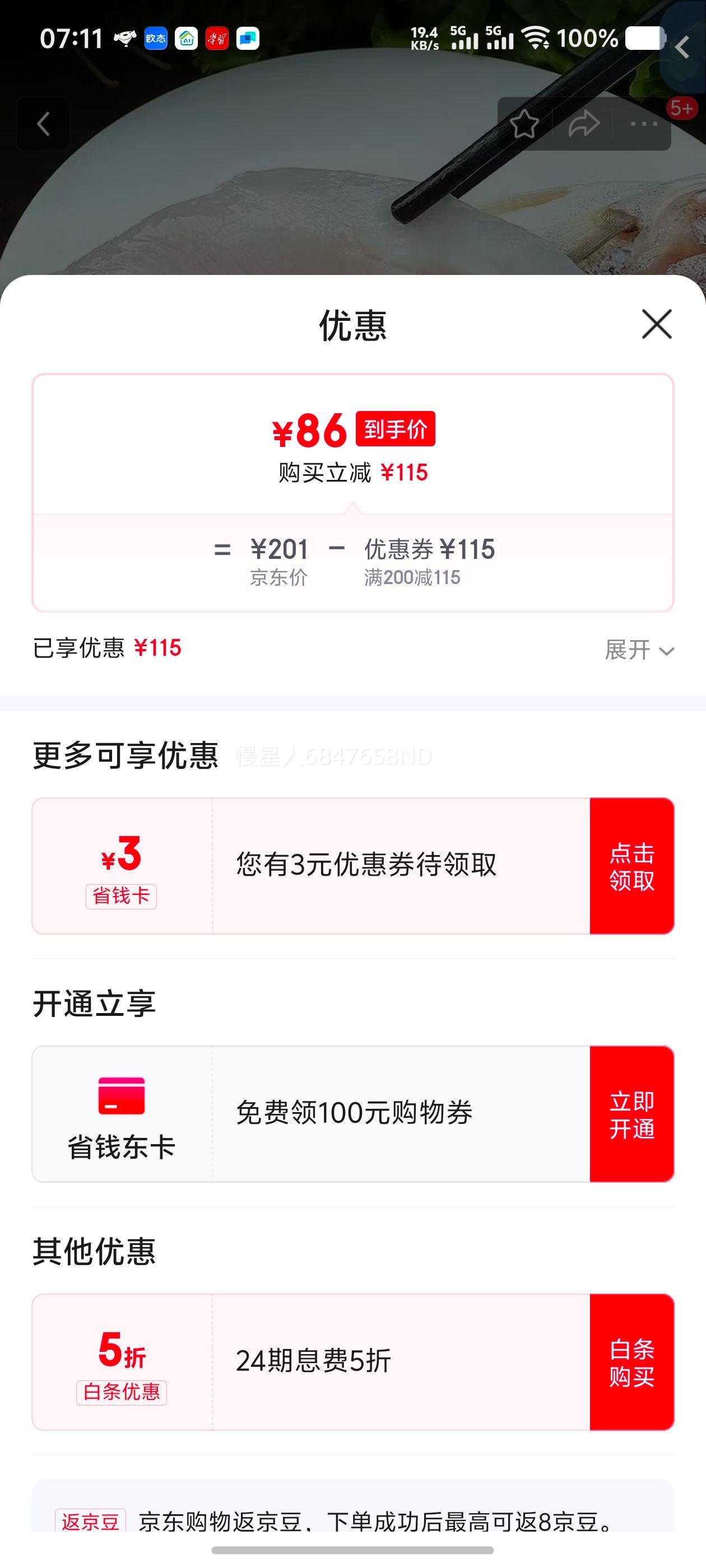
Task: Tap 白条购买 for 24期息费5折
Action: pyautogui.click(x=631, y=1362)
